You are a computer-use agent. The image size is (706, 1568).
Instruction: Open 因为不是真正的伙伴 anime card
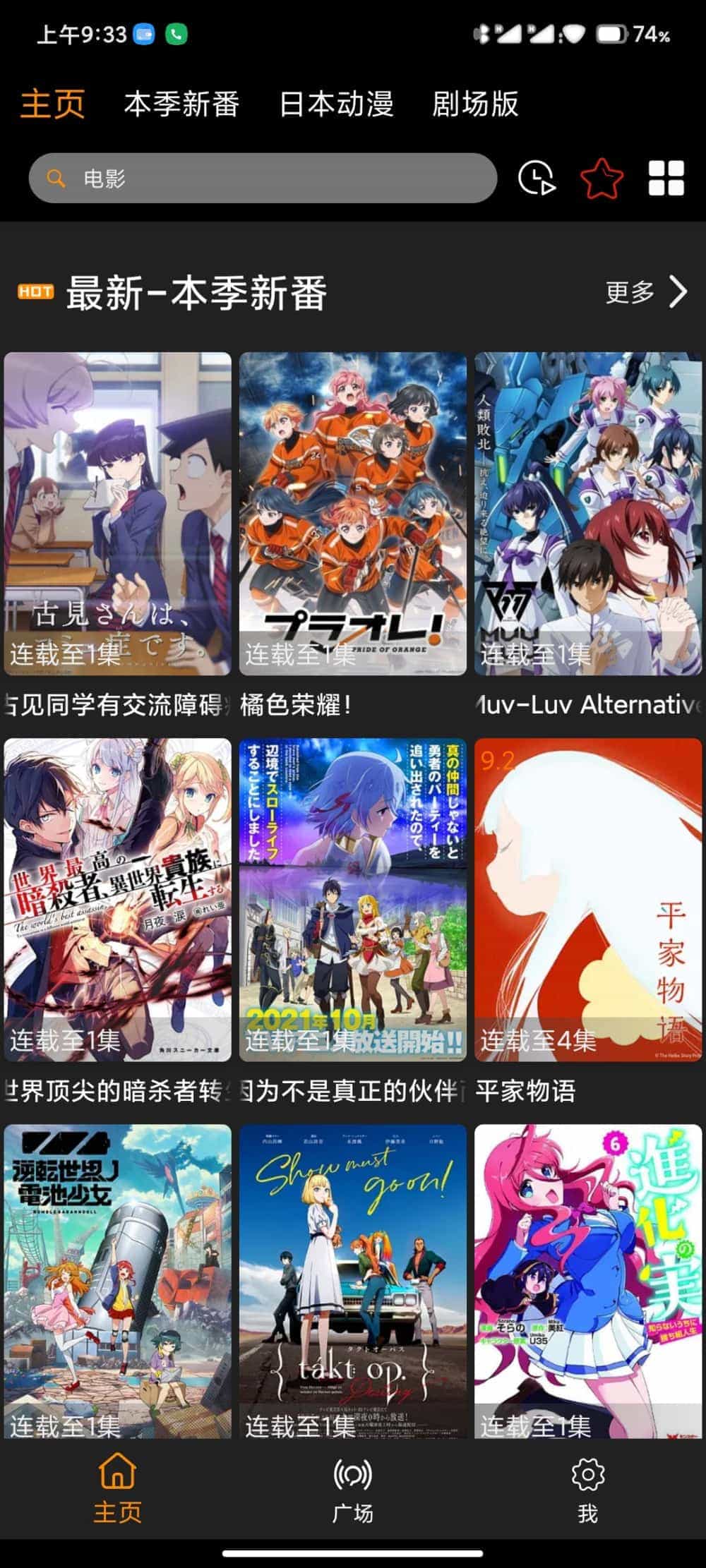pos(352,899)
